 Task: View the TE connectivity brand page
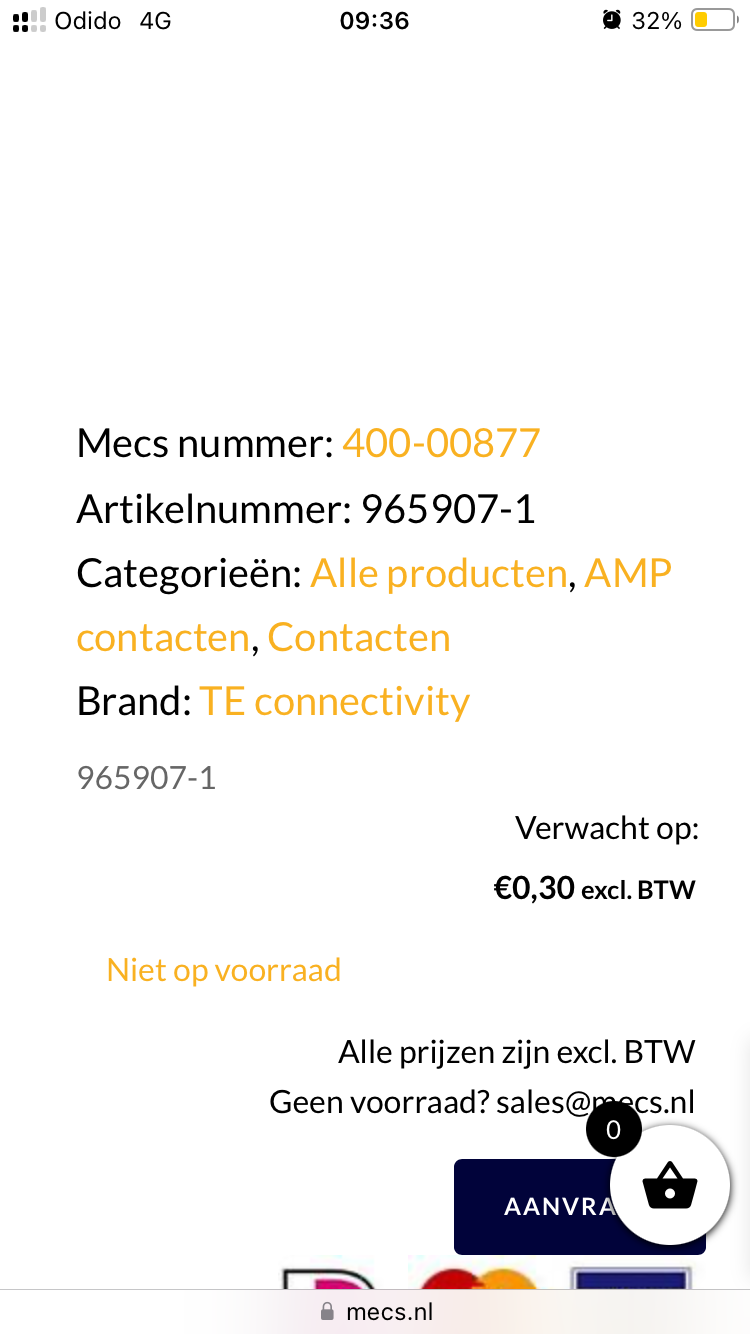pyautogui.click(x=334, y=701)
